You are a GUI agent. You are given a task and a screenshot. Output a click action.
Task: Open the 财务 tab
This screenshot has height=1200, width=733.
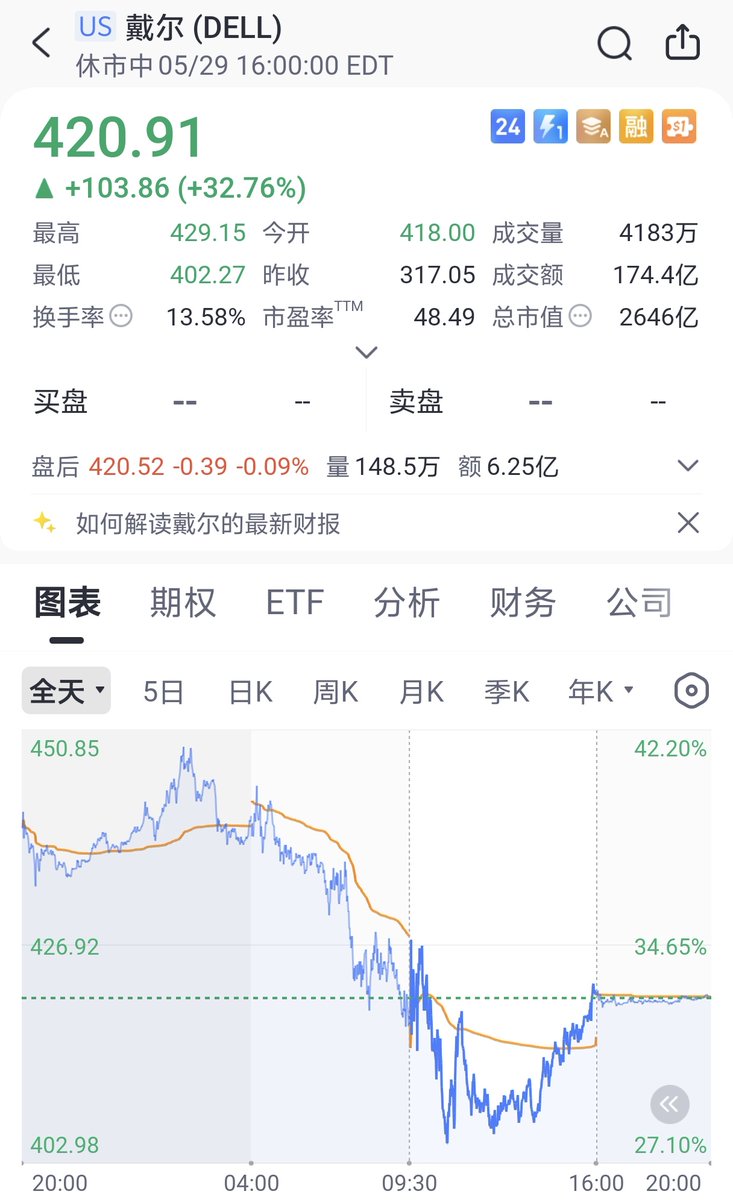pyautogui.click(x=522, y=603)
